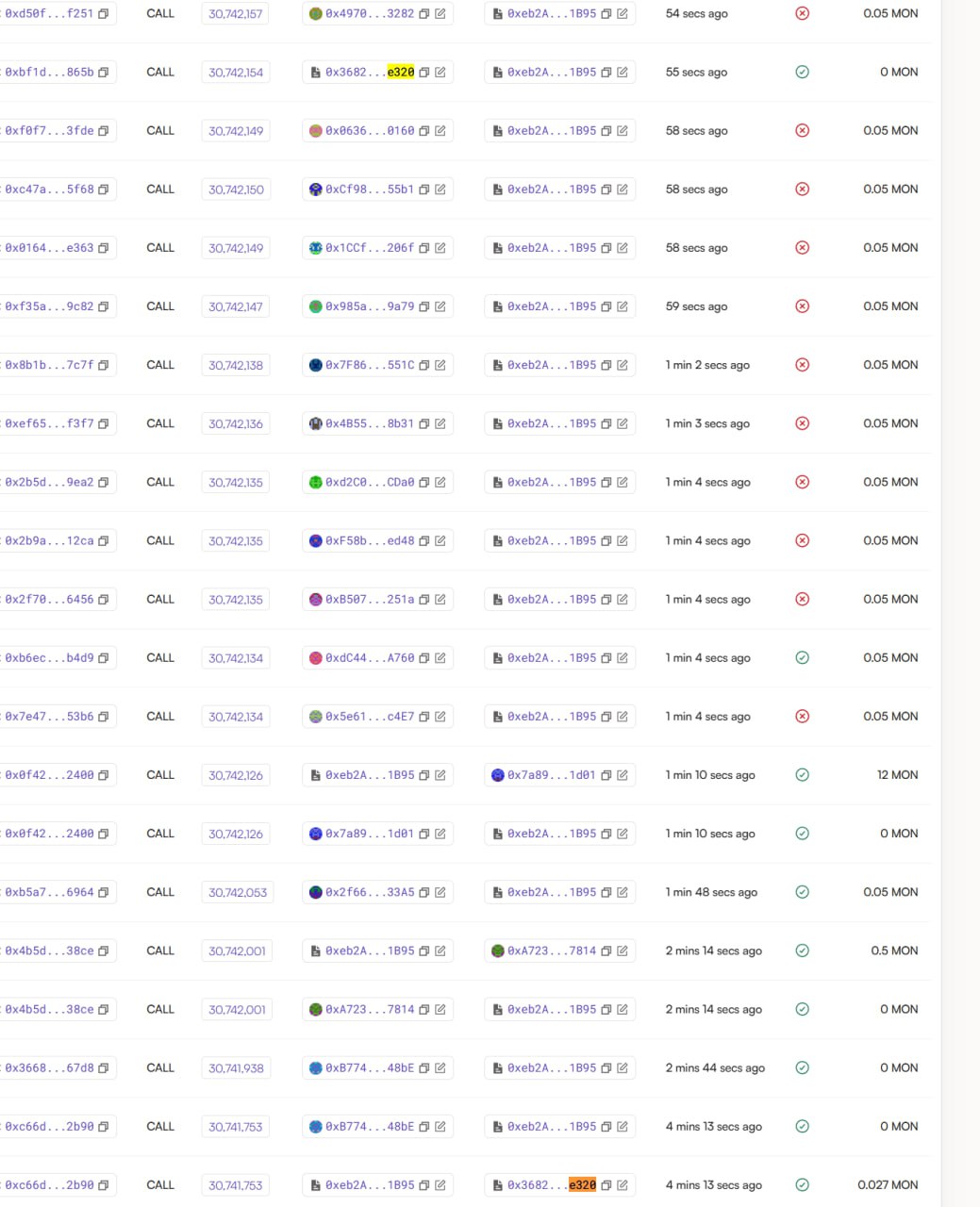Screen dimensions: 980x1207
Task: Open sender address 0xdC44...A760
Action: pyautogui.click(x=369, y=657)
